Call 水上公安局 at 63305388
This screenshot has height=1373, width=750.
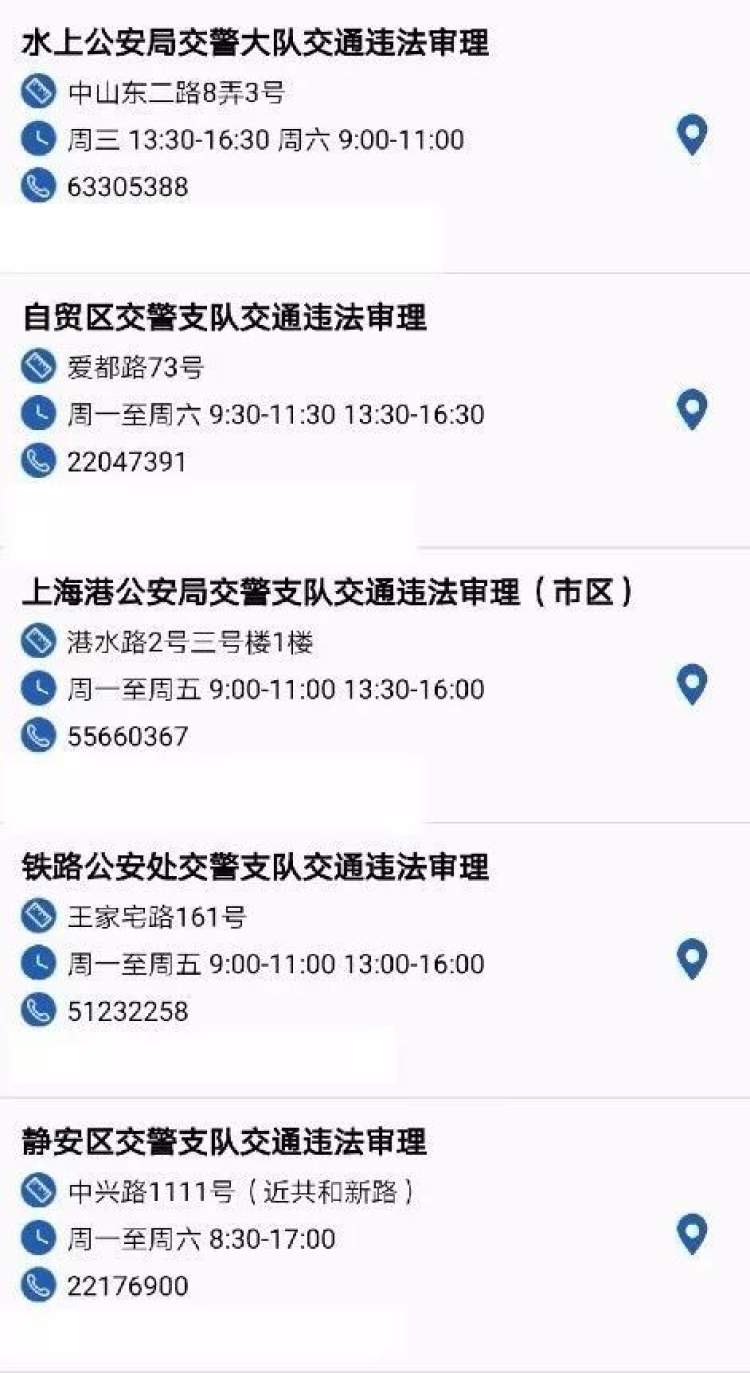(127, 187)
